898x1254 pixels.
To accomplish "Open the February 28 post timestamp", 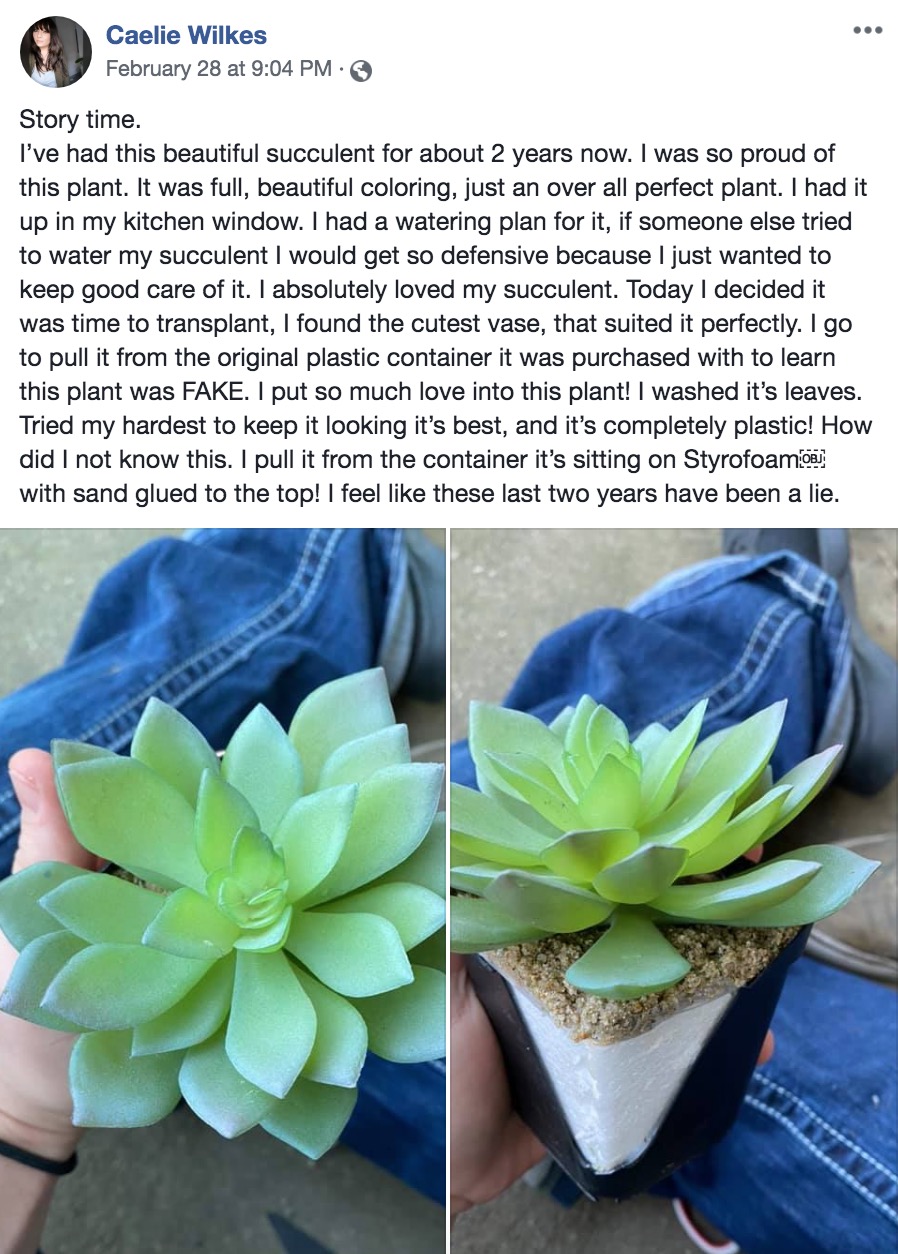I will pos(218,69).
